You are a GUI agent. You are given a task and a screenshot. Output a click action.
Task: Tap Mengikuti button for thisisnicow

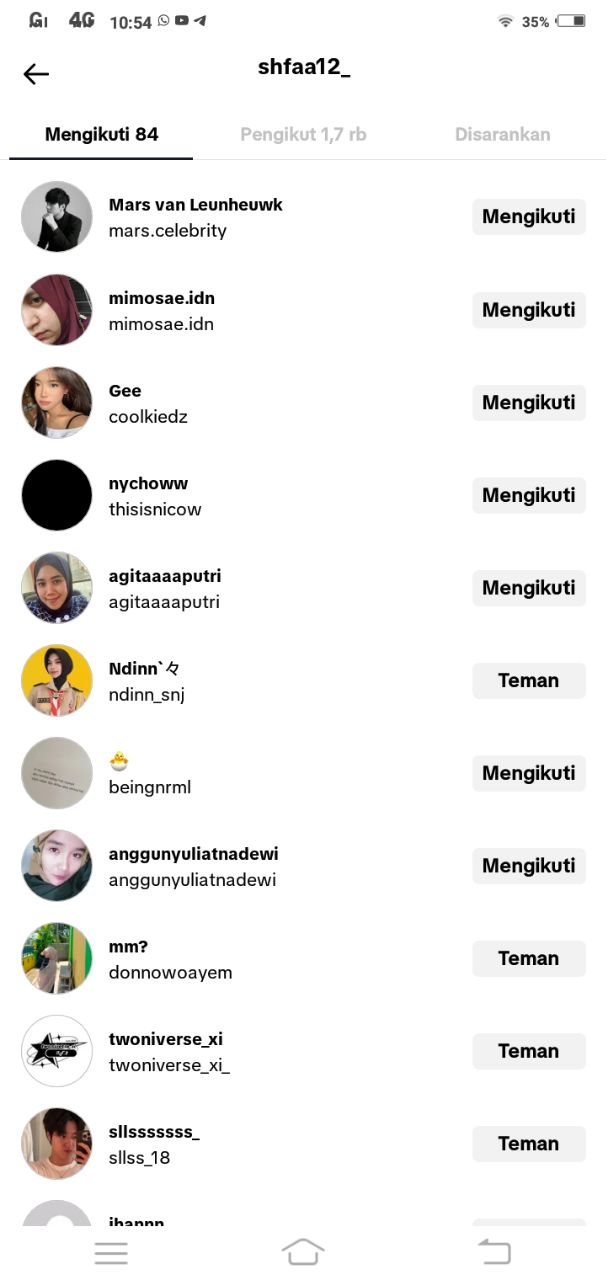pos(528,495)
